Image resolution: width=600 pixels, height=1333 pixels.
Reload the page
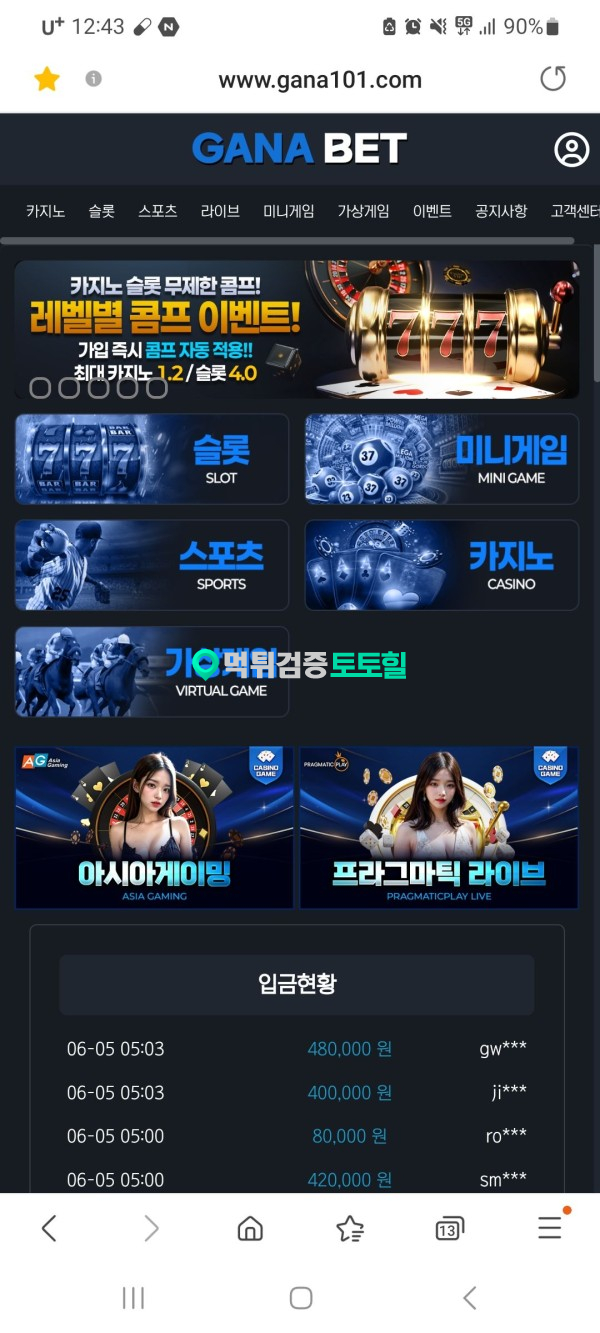pos(553,79)
